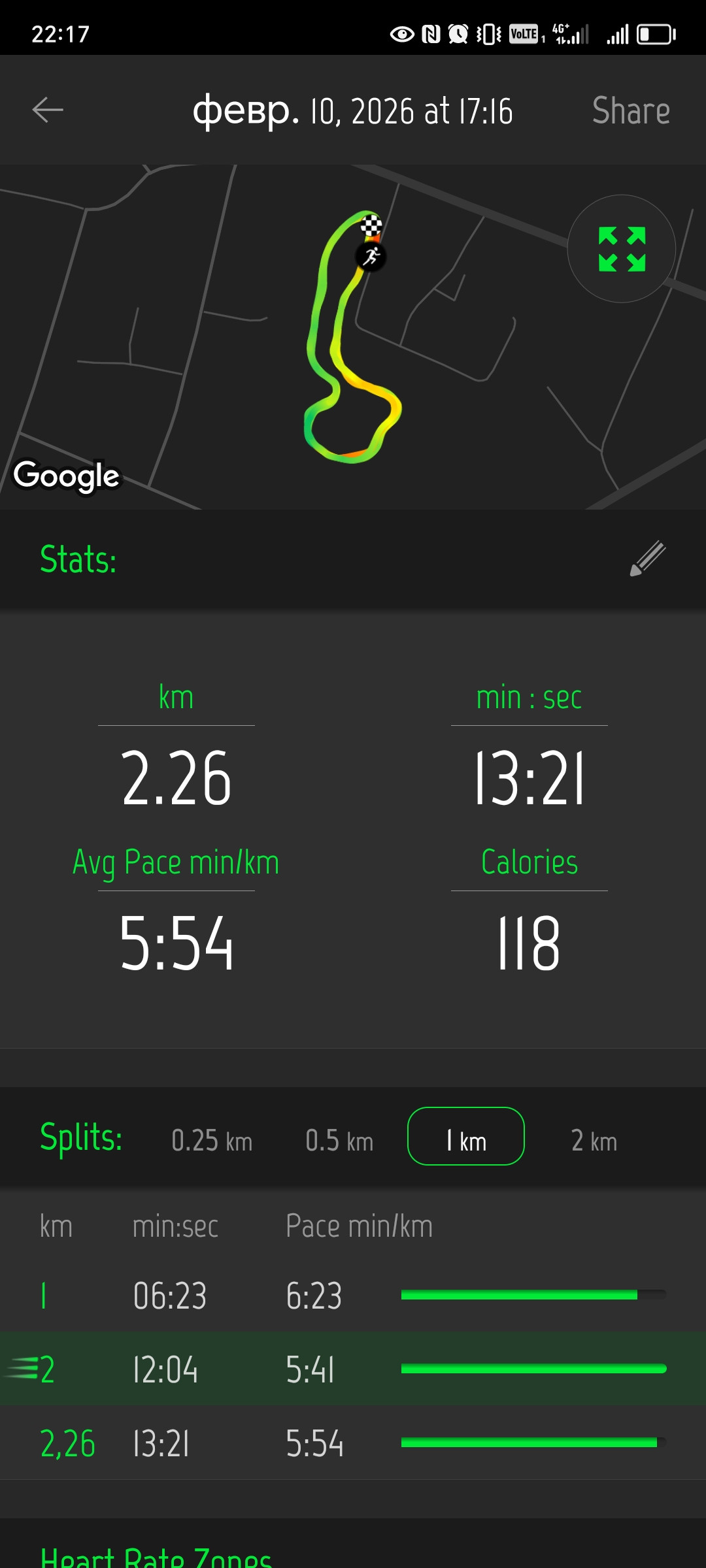Select the 1 km splits option
The image size is (706, 1568).
pyautogui.click(x=466, y=1136)
